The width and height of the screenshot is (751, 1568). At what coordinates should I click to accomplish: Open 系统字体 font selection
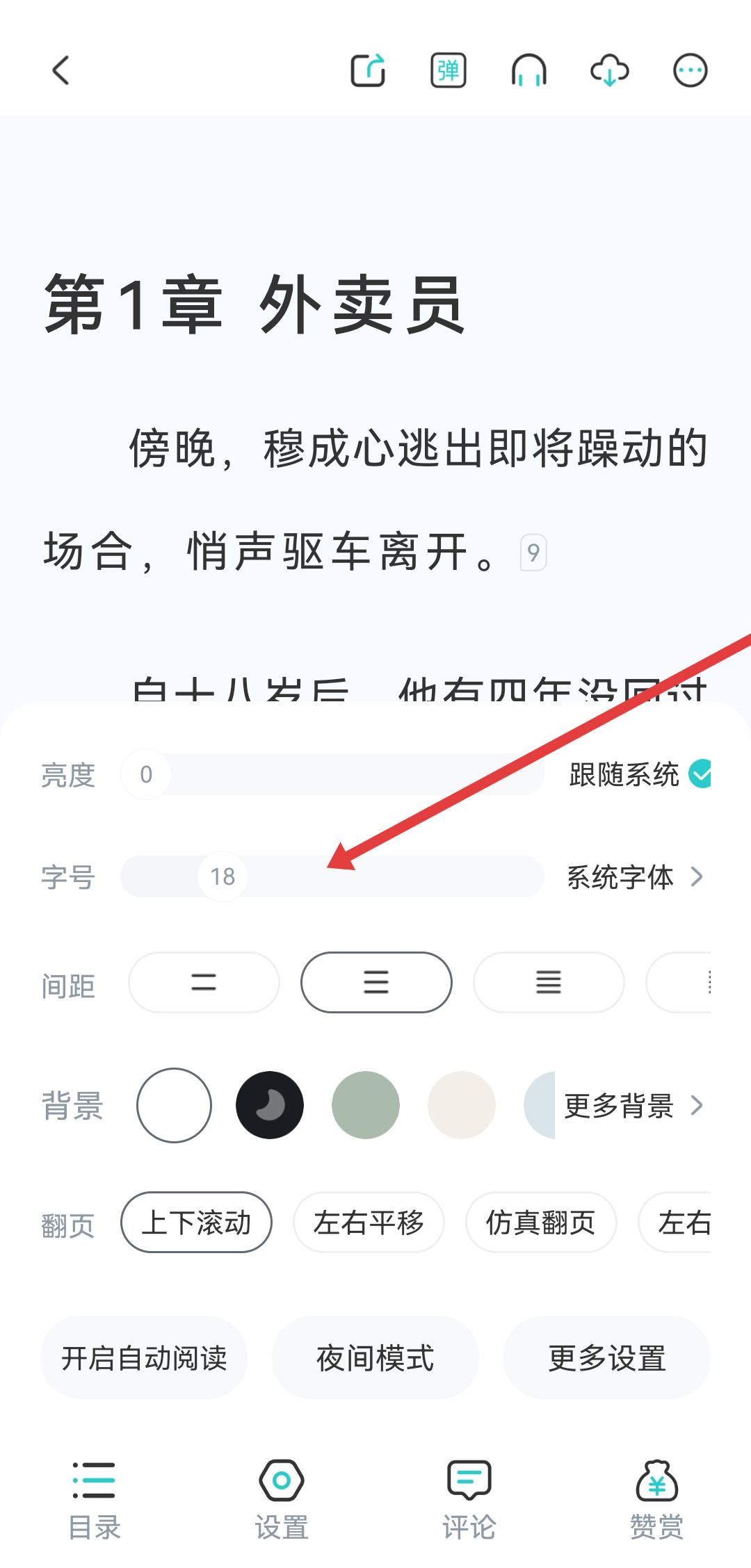tap(634, 877)
